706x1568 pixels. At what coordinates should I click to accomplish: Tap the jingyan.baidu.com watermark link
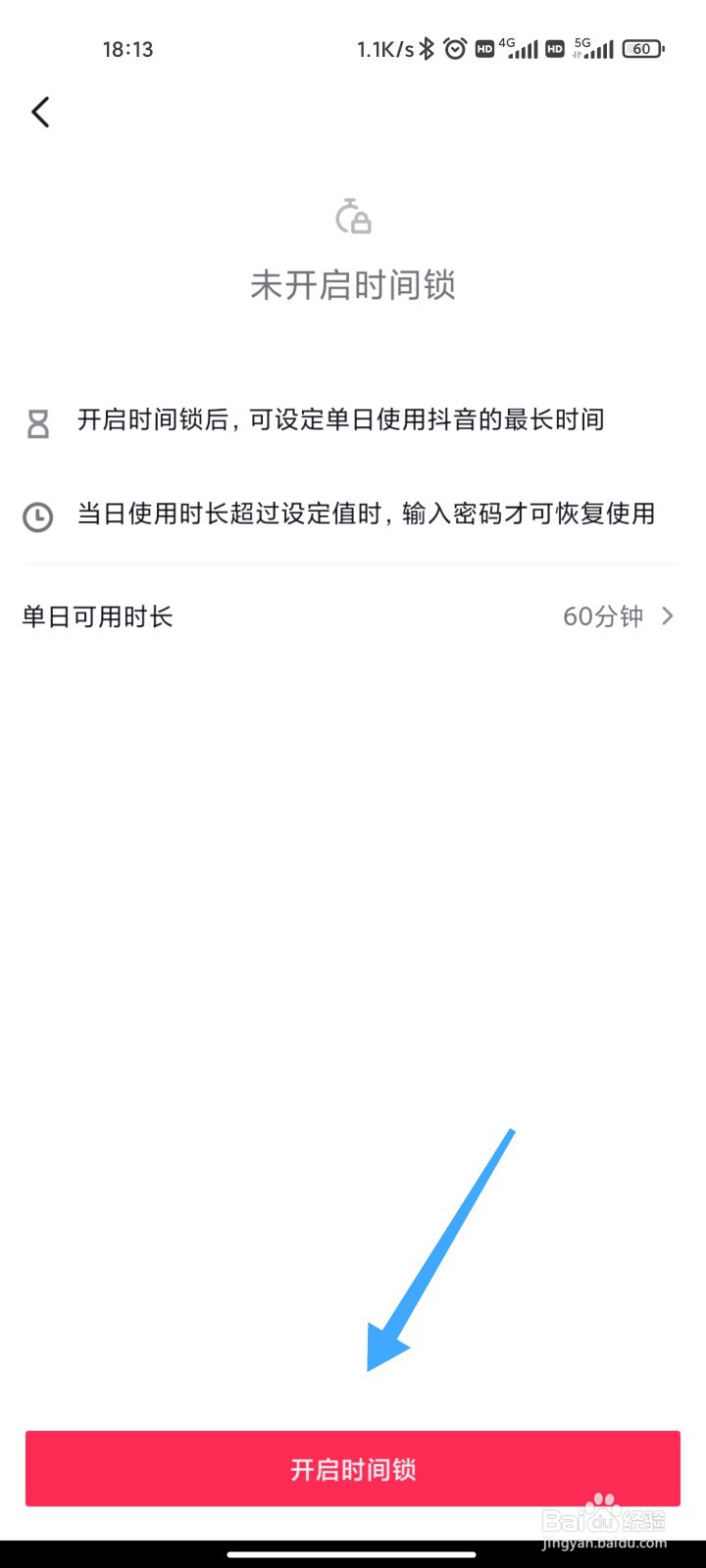(x=601, y=1542)
